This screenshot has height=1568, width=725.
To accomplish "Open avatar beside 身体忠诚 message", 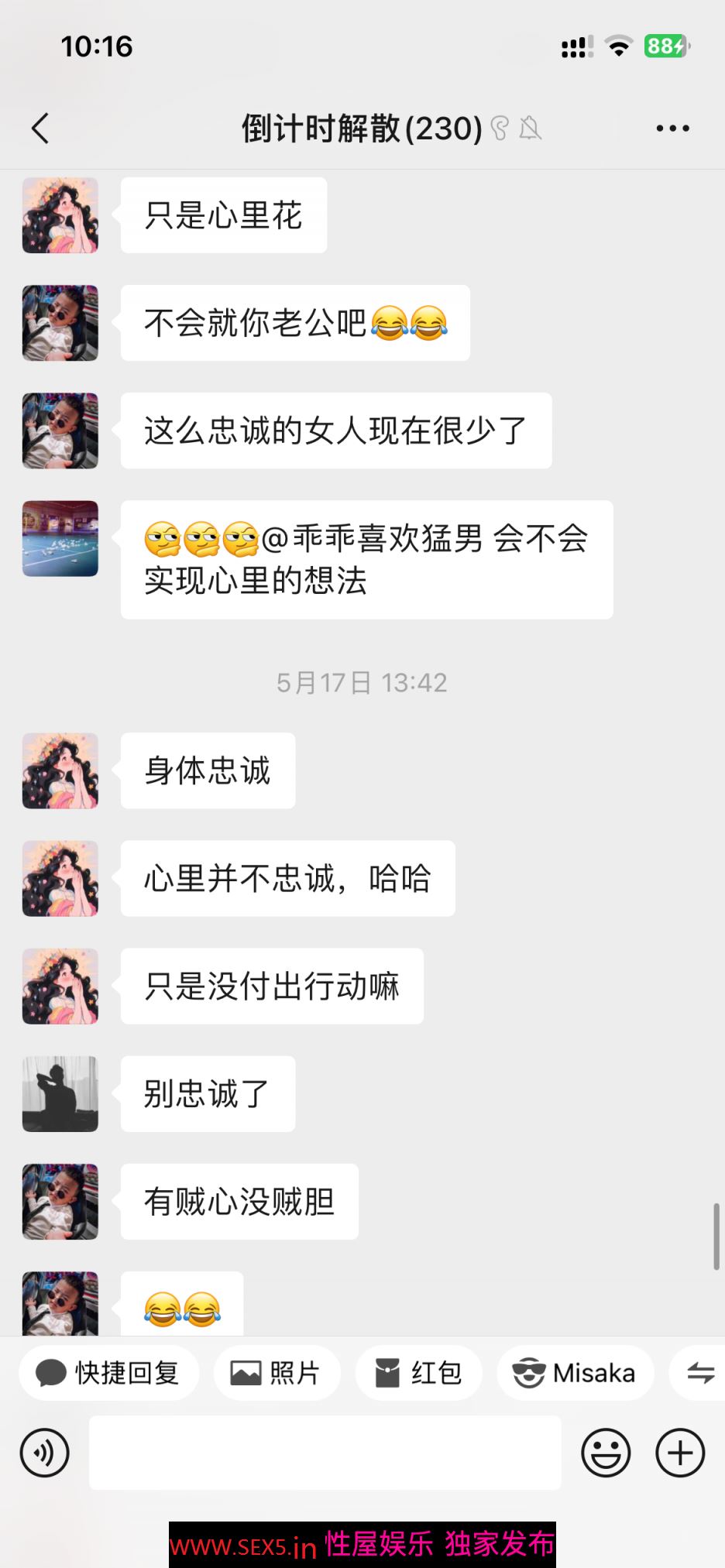I will click(60, 771).
